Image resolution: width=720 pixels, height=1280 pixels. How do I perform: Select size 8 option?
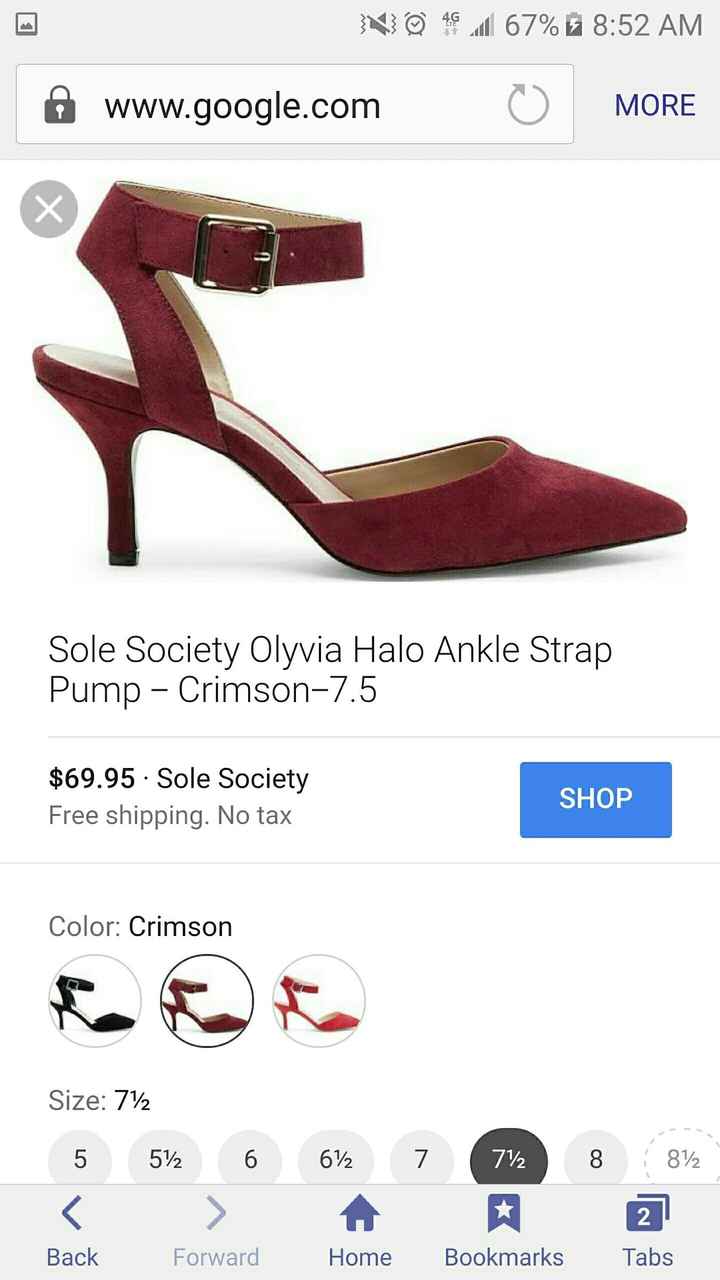click(595, 1159)
